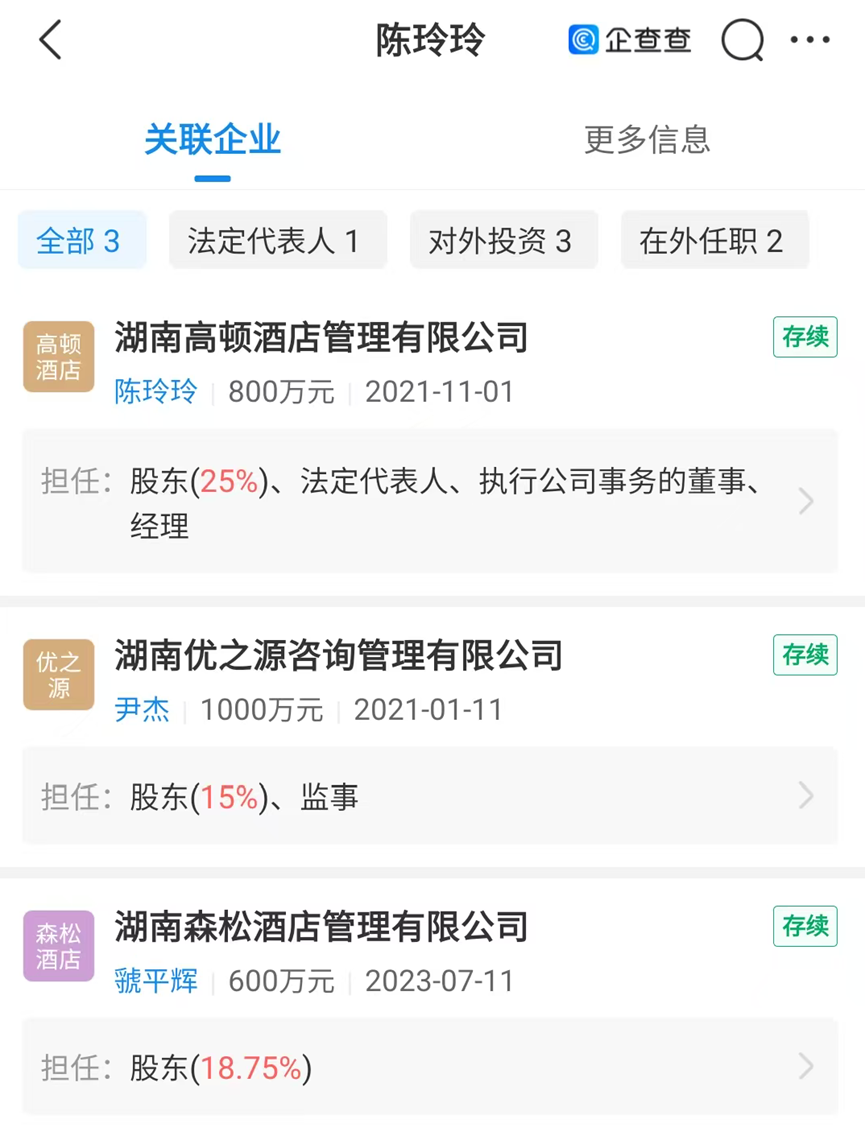
Task: Go back using the top-left arrow
Action: [x=50, y=41]
